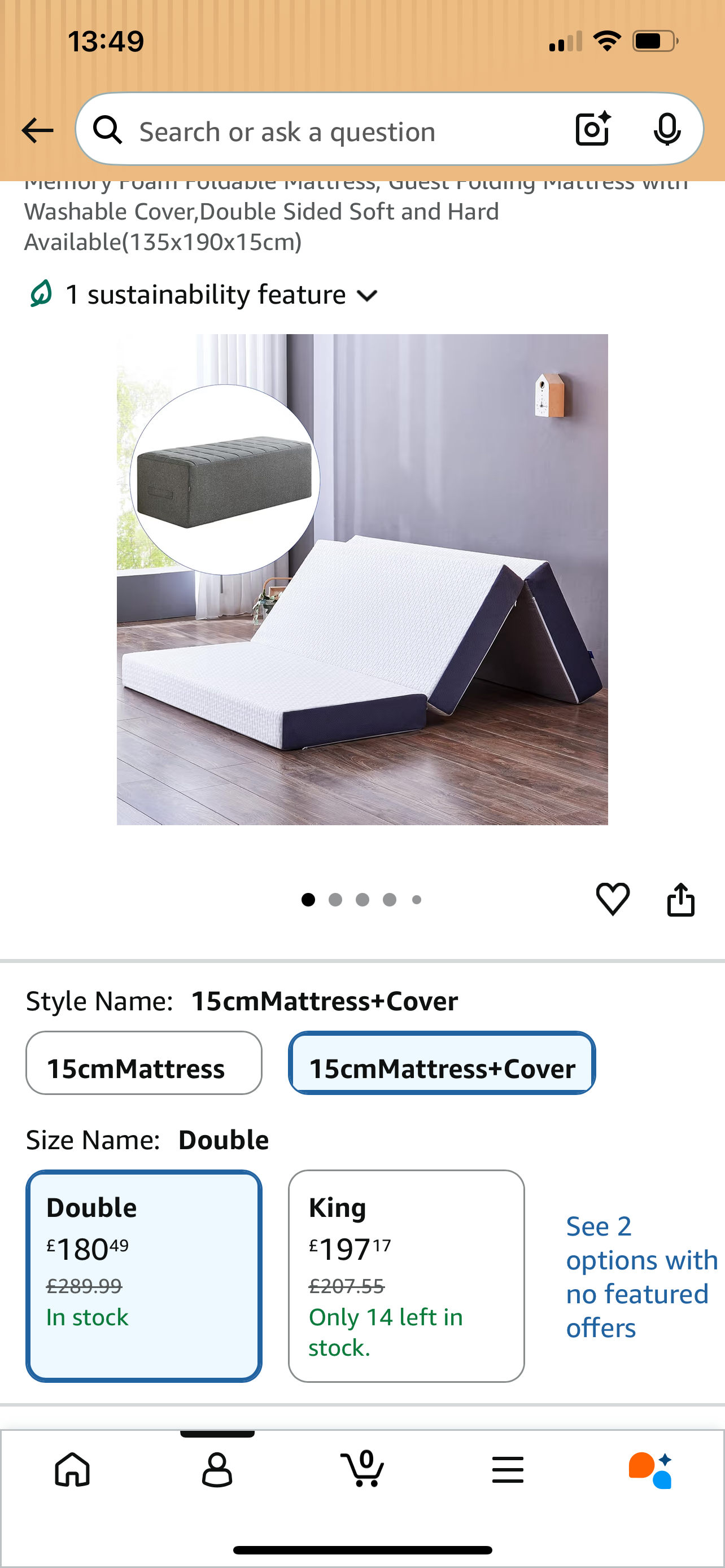Open the folding mattress product image
Image resolution: width=725 pixels, height=1568 pixels.
tap(362, 579)
